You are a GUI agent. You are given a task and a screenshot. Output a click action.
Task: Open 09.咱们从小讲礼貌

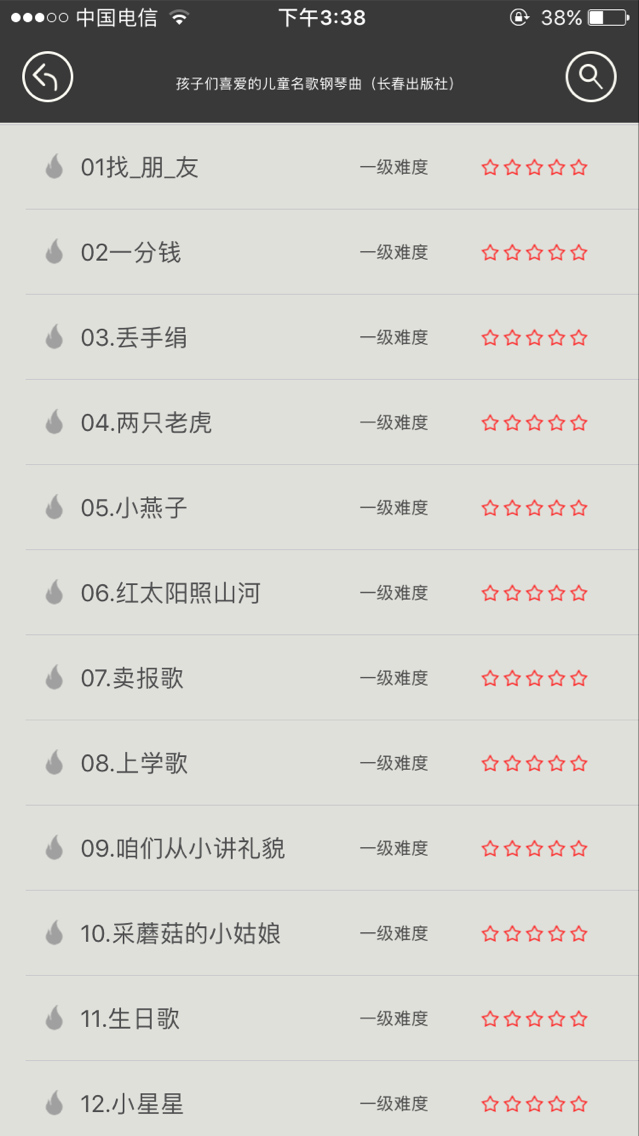[x=183, y=848]
